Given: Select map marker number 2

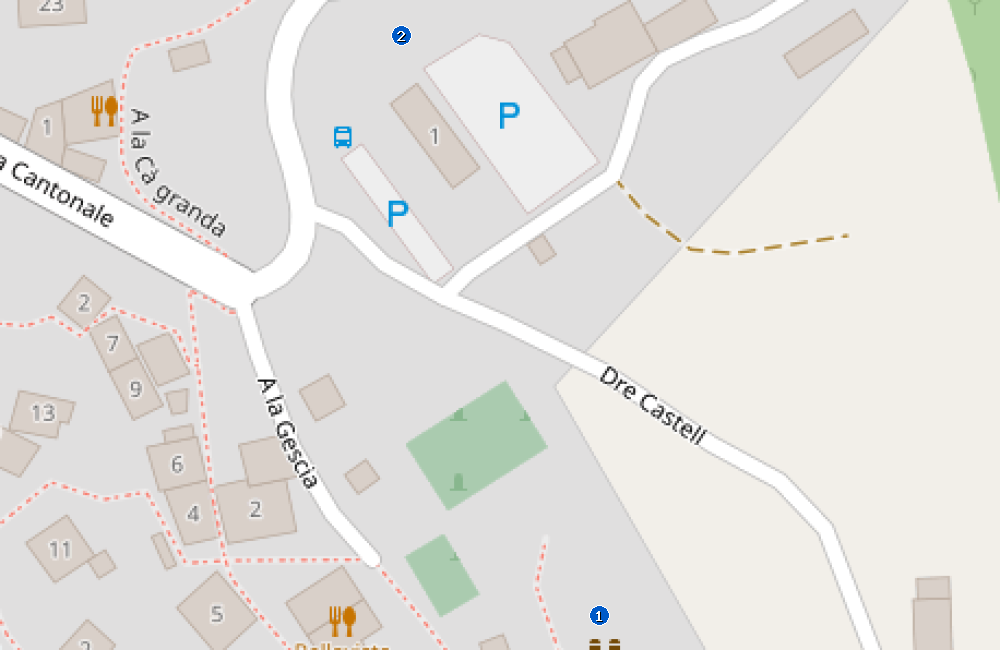Looking at the screenshot, I should coord(401,36).
